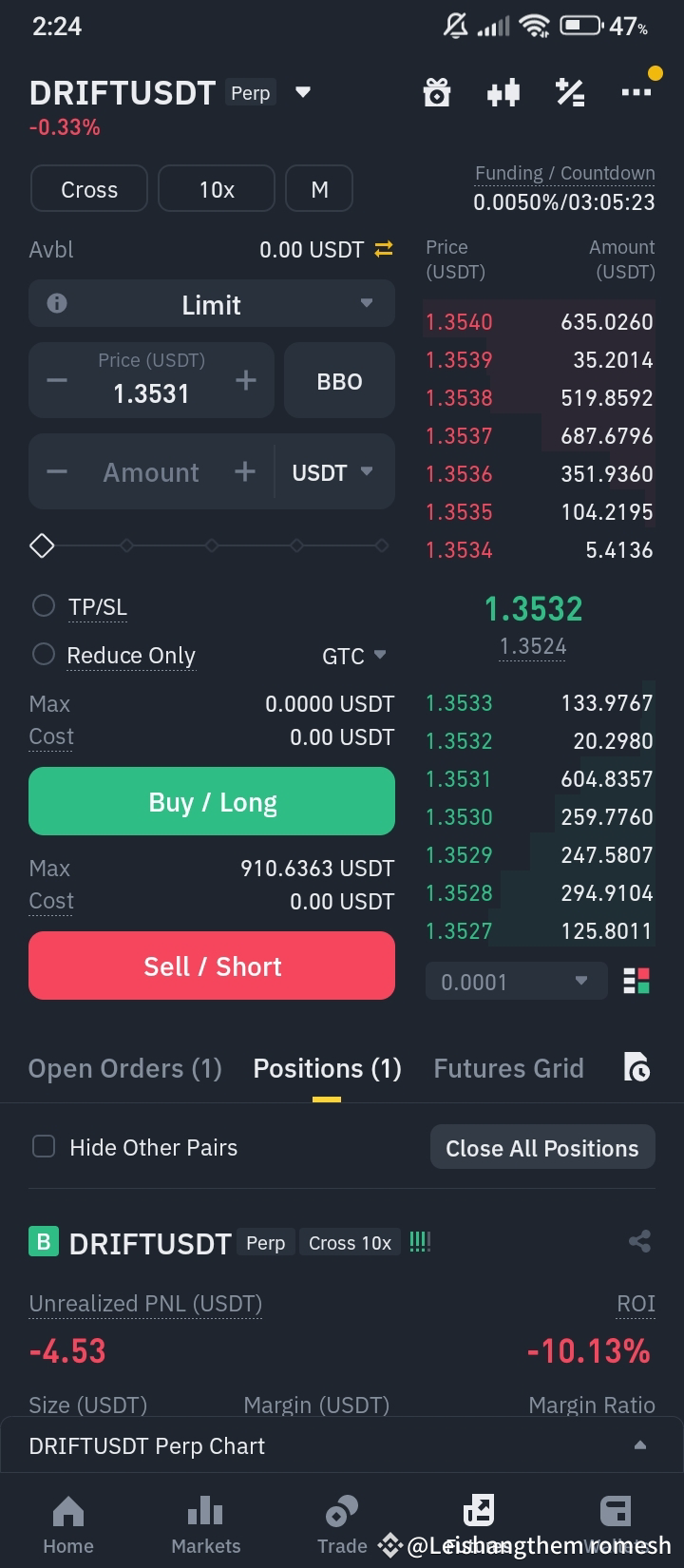The image size is (684, 1568).
Task: Share the DRIFTUSDT position
Action: pos(639,1241)
